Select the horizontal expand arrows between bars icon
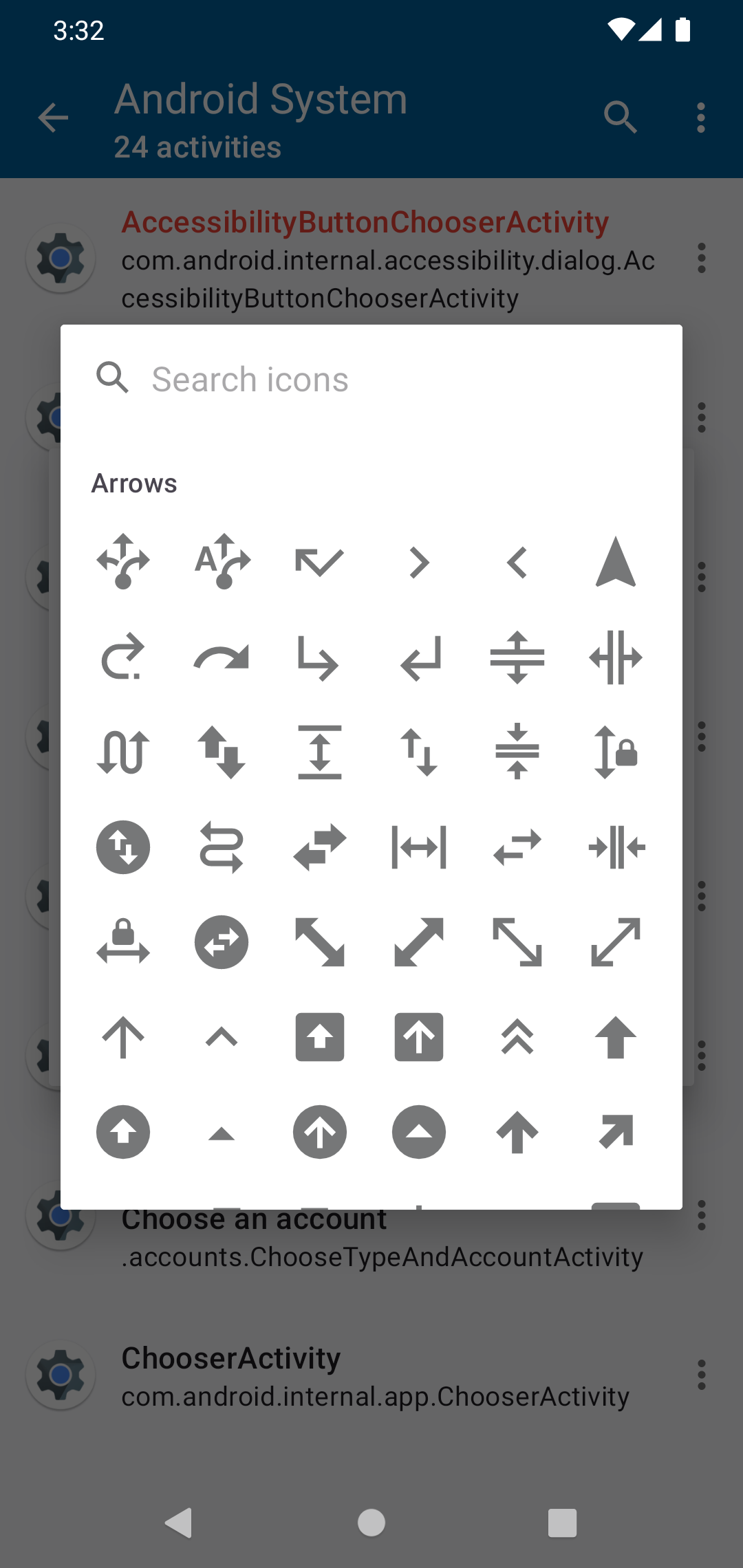Viewport: 743px width, 1568px height. 418,847
